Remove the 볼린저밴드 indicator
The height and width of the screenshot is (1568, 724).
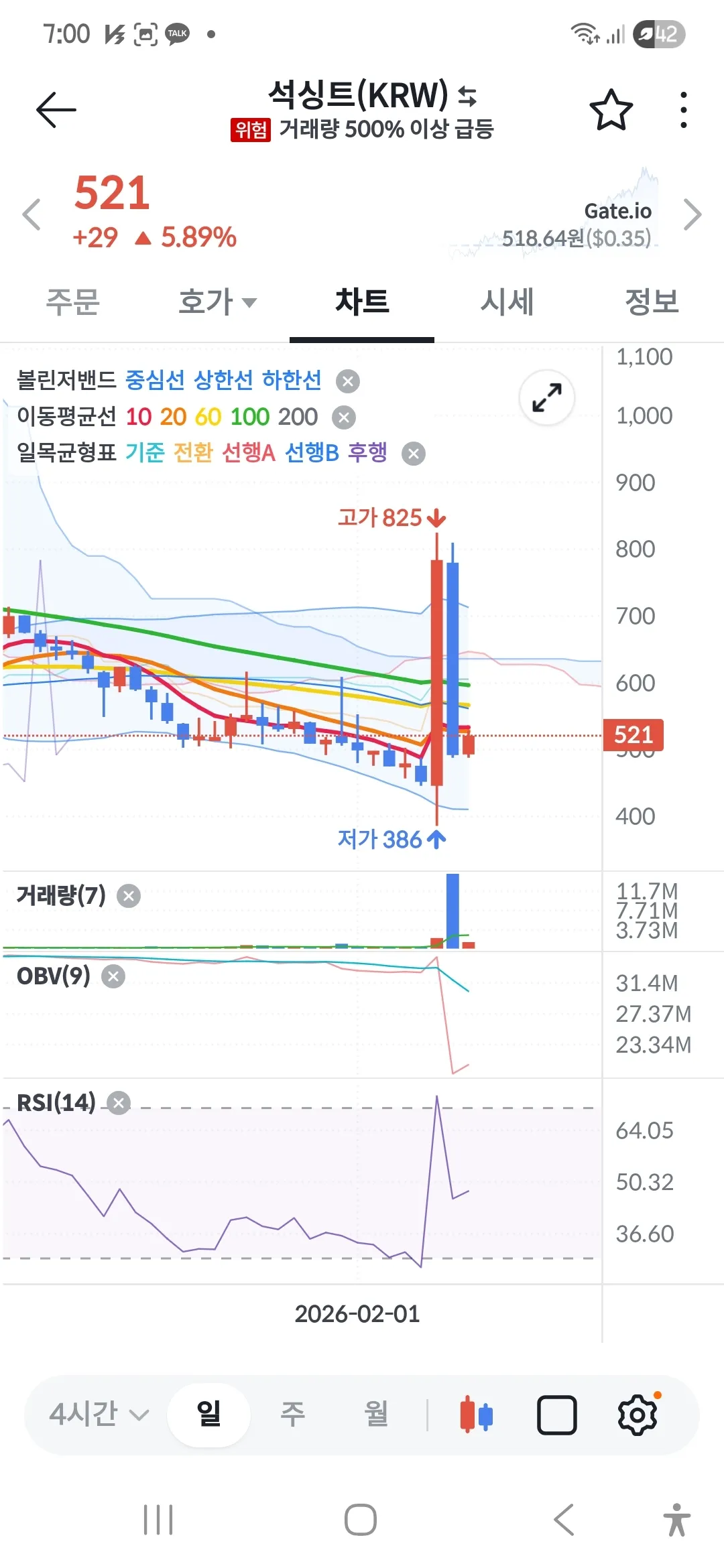pos(348,381)
